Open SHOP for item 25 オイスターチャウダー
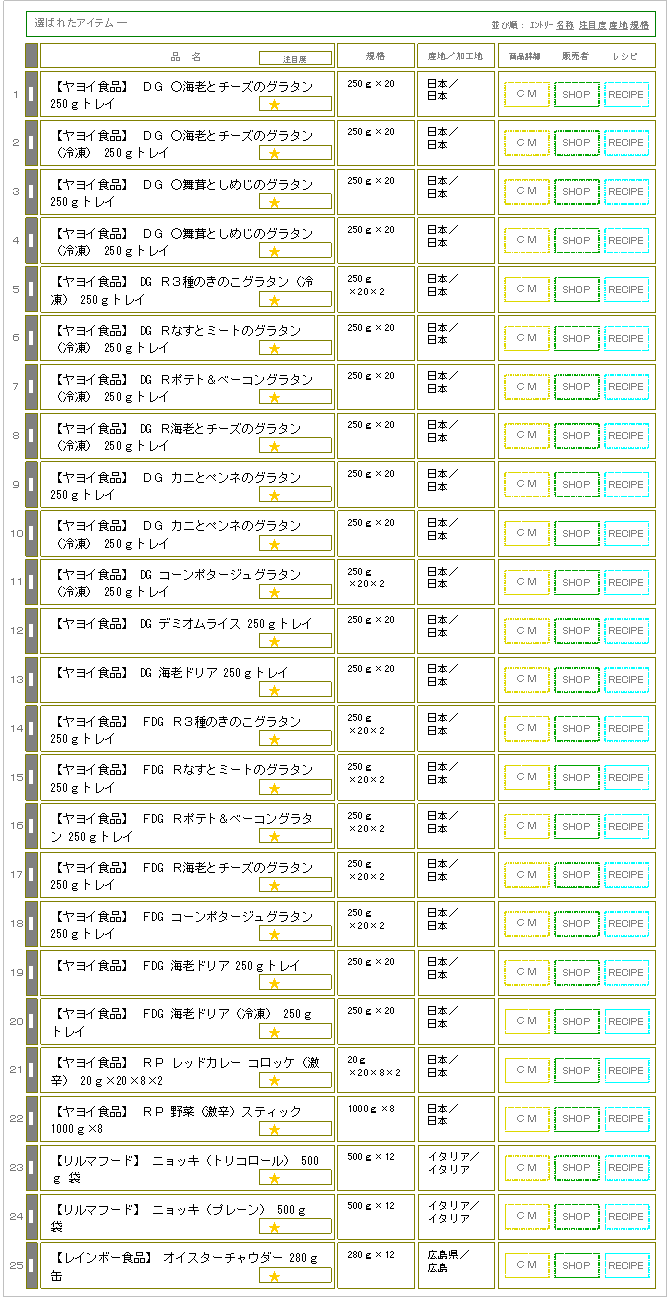This screenshot has height=1299, width=668. pyautogui.click(x=576, y=1267)
